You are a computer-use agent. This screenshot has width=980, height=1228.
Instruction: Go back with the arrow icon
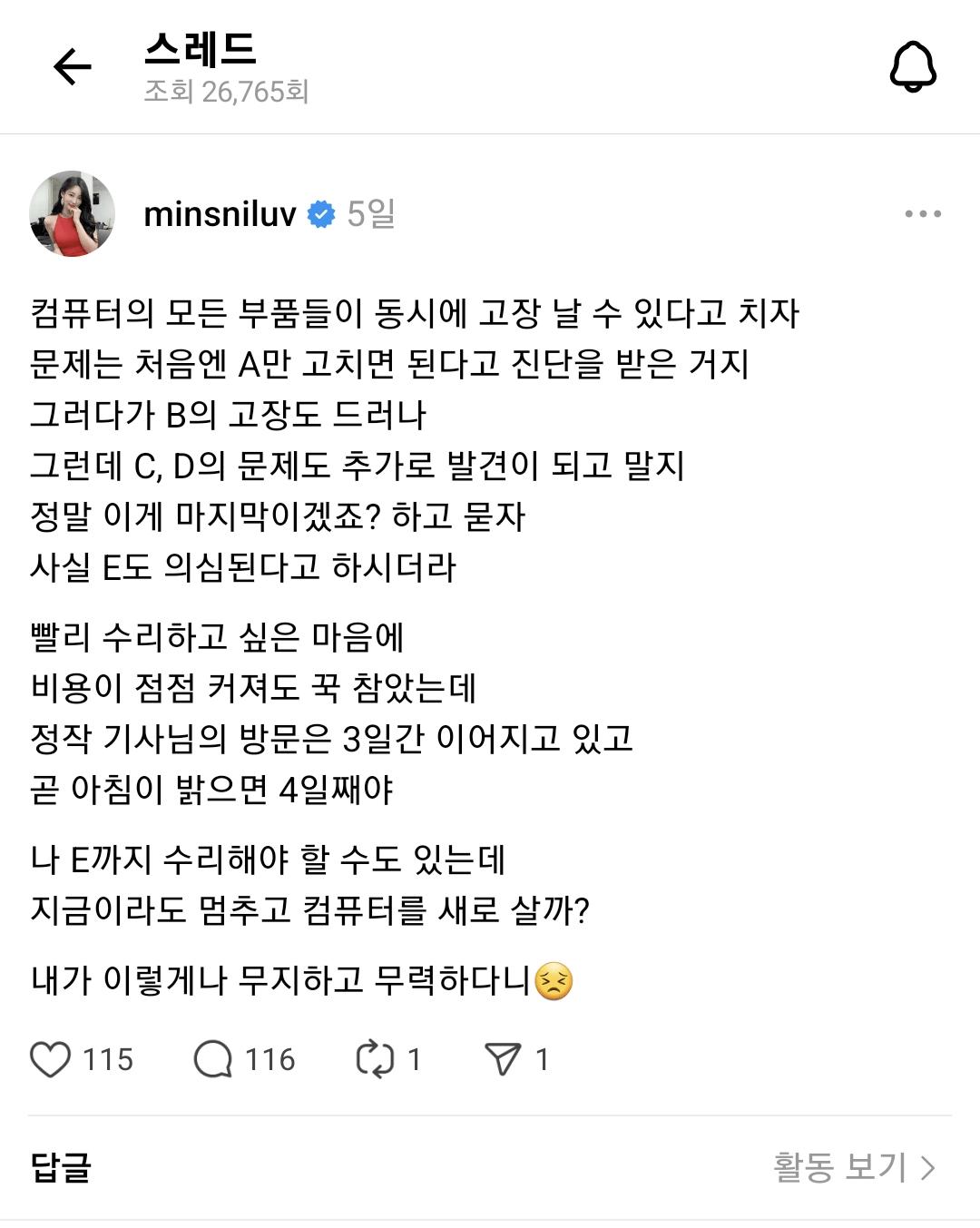point(73,67)
